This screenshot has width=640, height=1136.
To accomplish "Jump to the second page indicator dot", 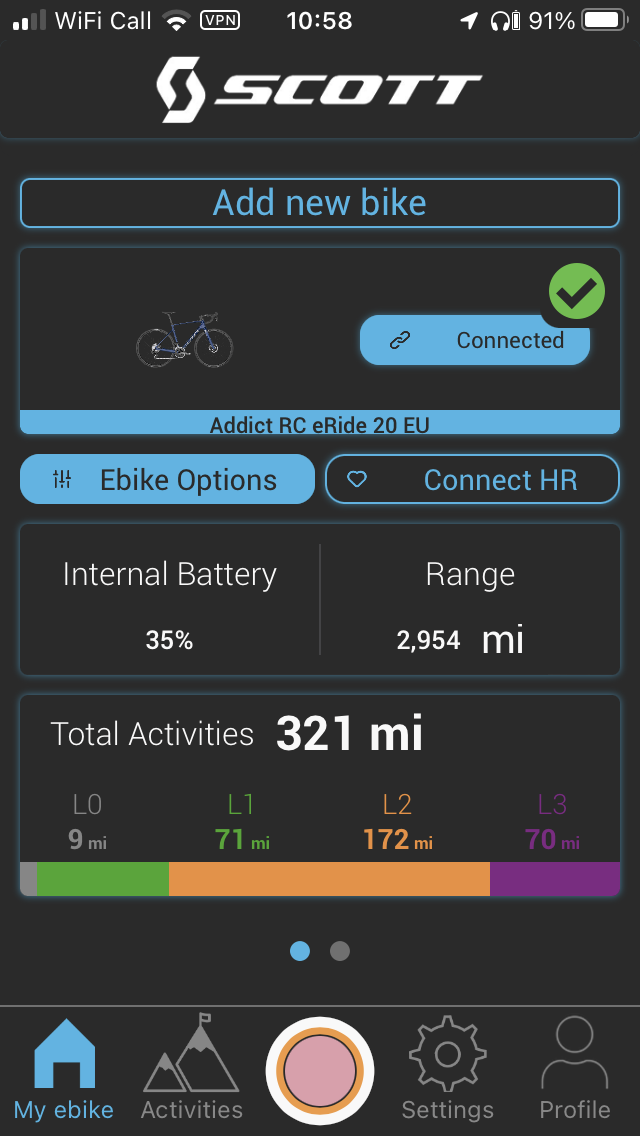I will 340,951.
